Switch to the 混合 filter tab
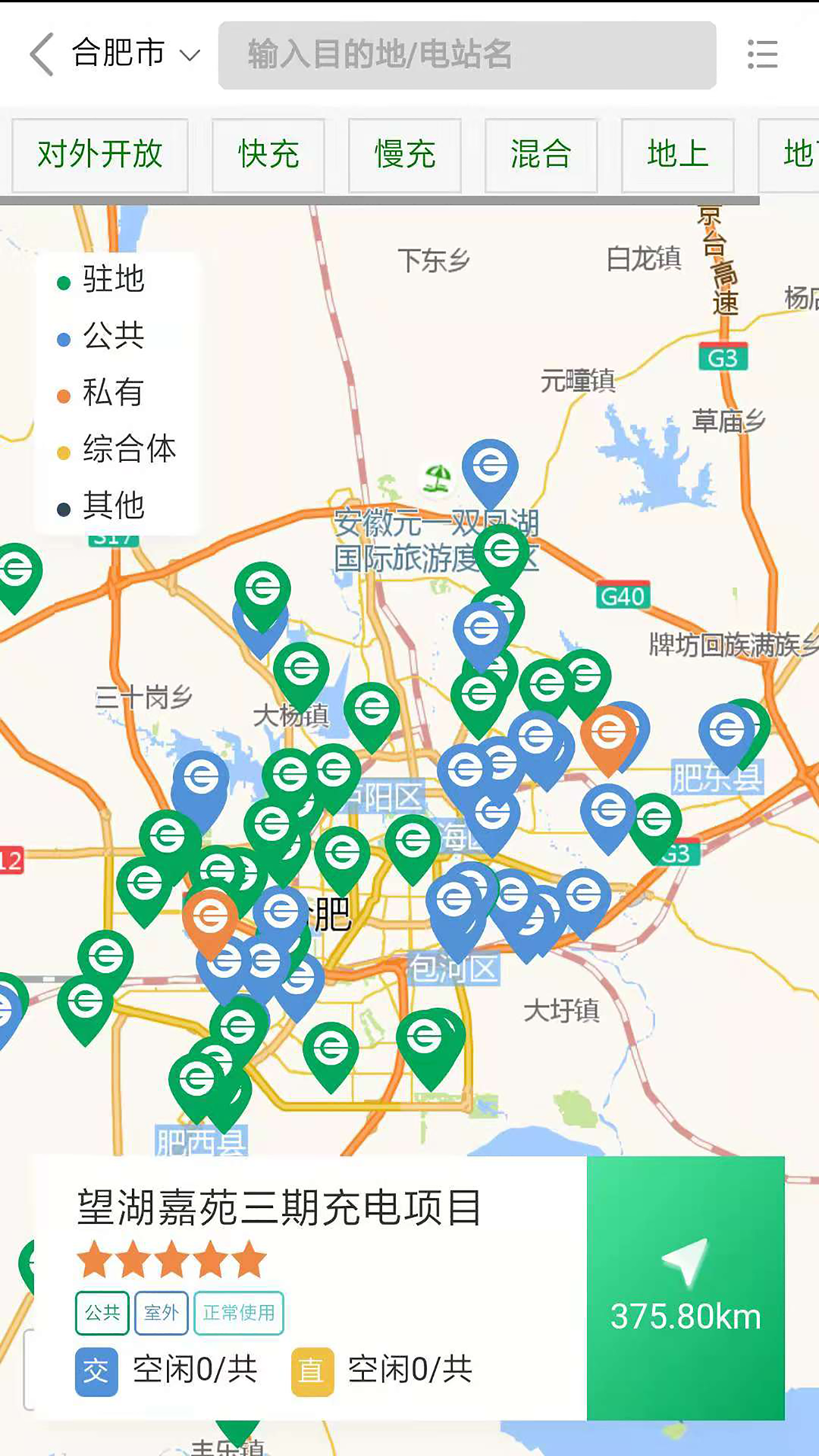 click(x=541, y=154)
